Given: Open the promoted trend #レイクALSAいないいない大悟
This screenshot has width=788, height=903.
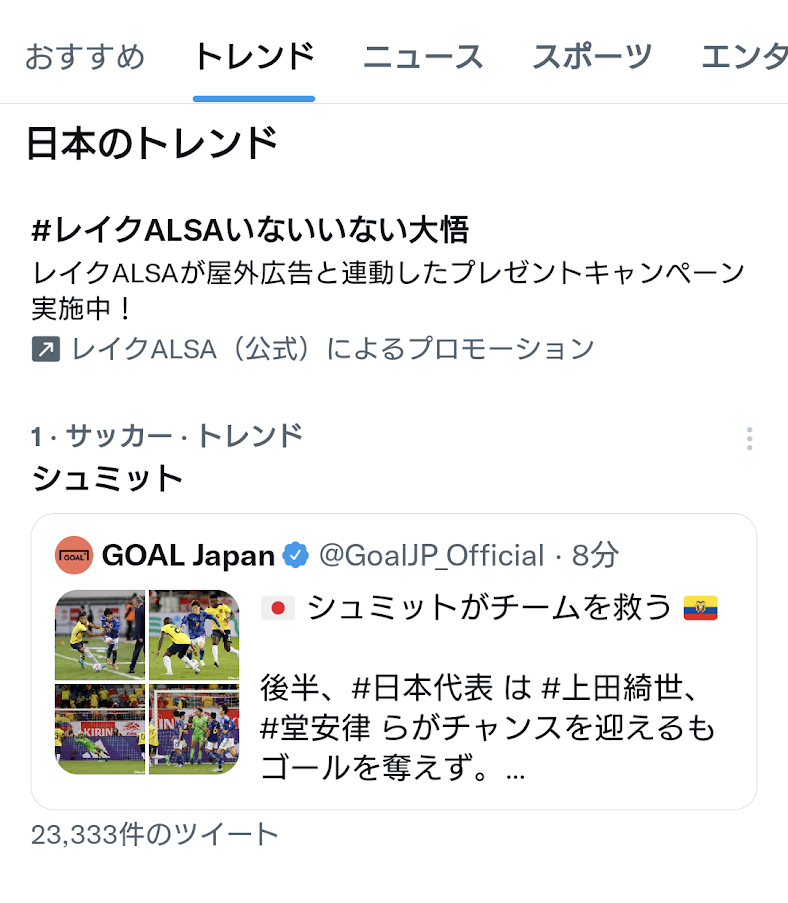Looking at the screenshot, I should pyautogui.click(x=250, y=231).
